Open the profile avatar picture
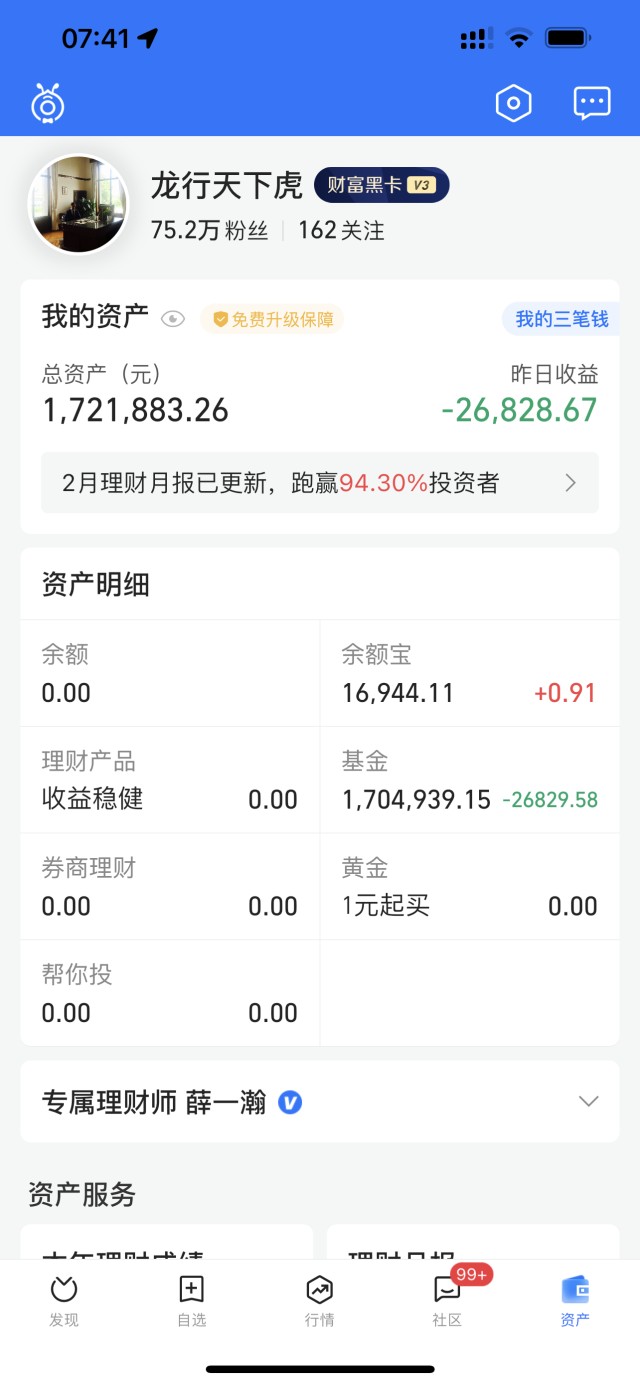Image resolution: width=640 pixels, height=1385 pixels. [x=79, y=204]
